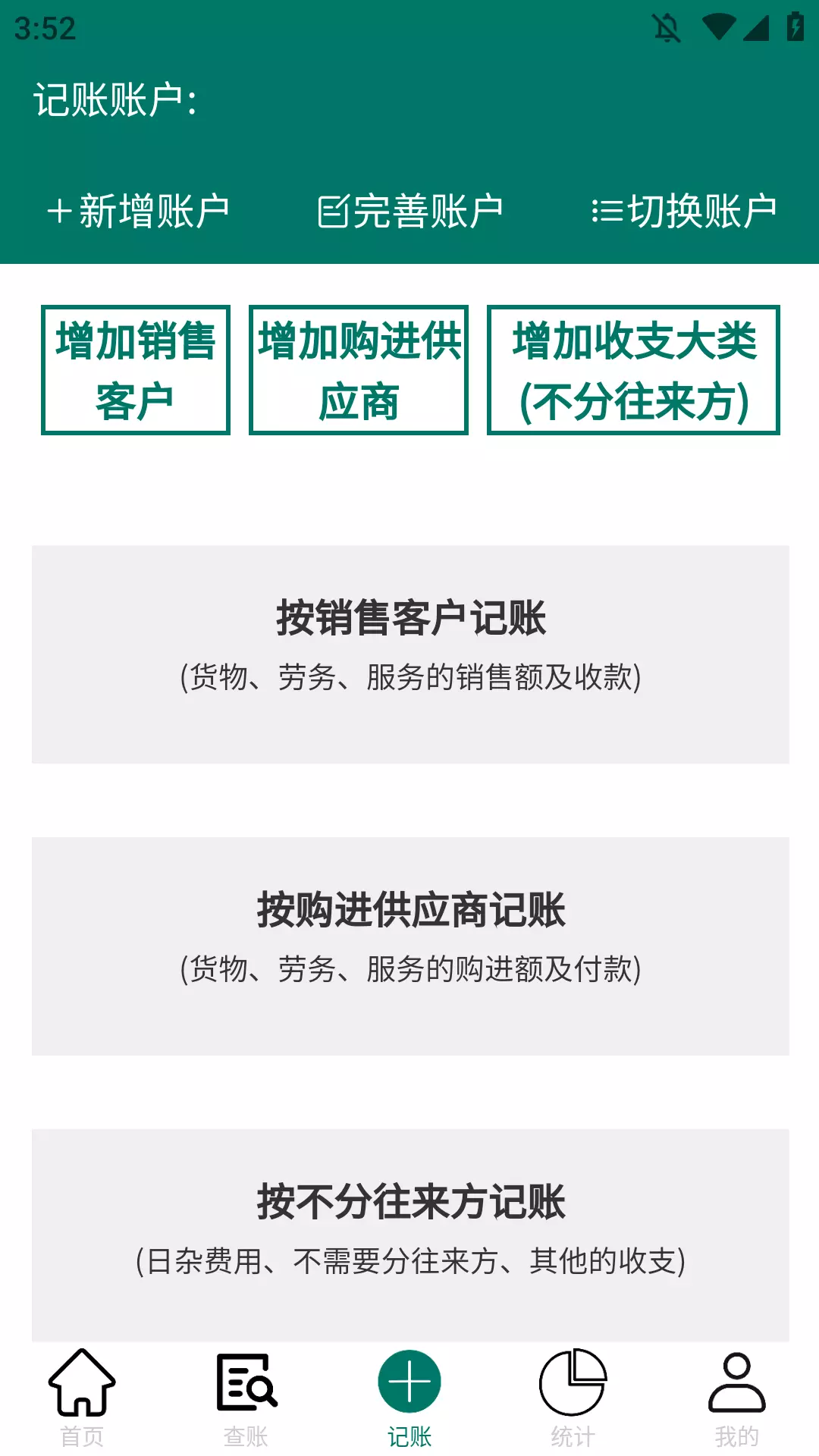Tap the 增加购进供应商 button
The height and width of the screenshot is (1456, 819).
tap(359, 370)
